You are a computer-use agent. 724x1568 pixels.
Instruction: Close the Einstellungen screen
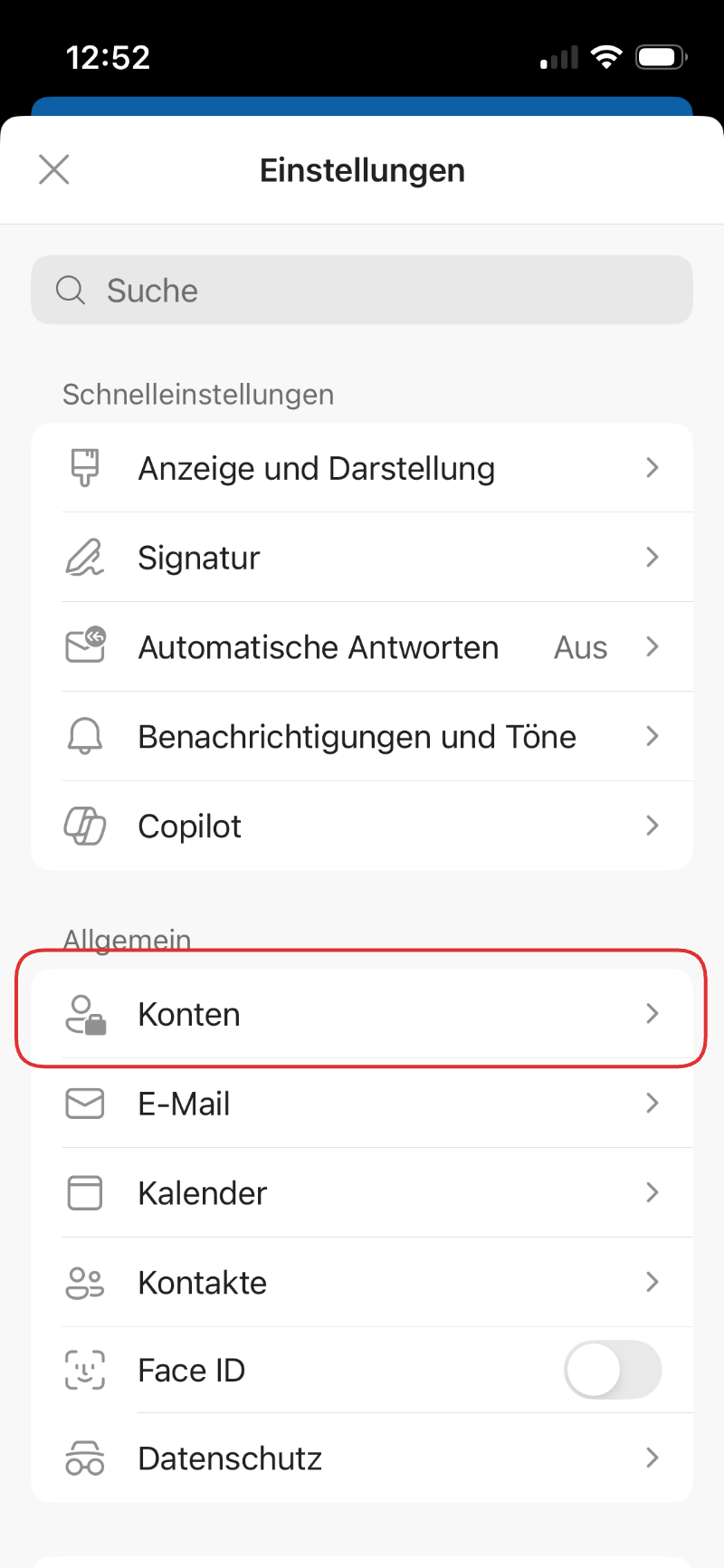54,169
